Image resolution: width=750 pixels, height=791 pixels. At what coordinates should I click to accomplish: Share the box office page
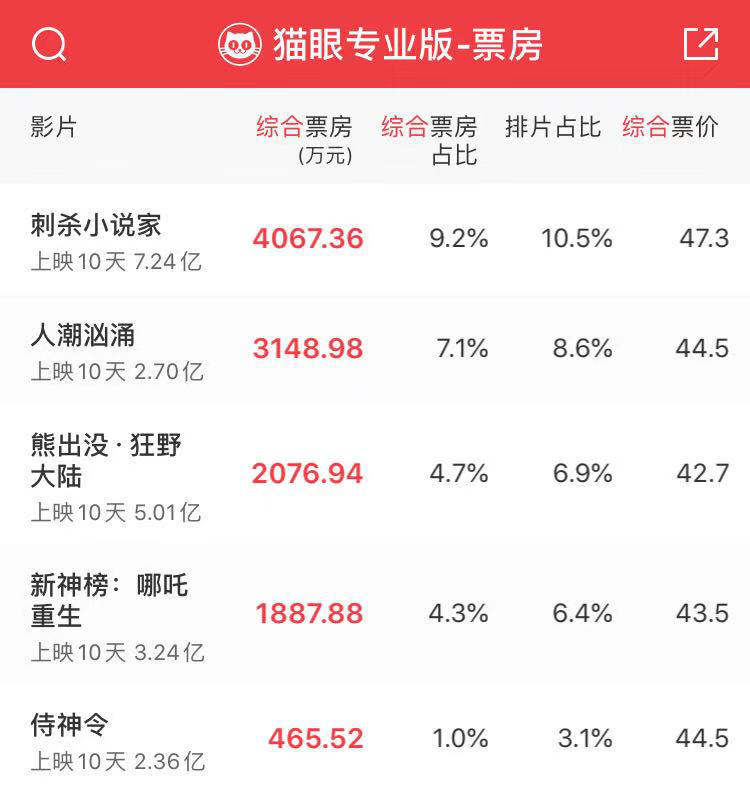tap(700, 44)
